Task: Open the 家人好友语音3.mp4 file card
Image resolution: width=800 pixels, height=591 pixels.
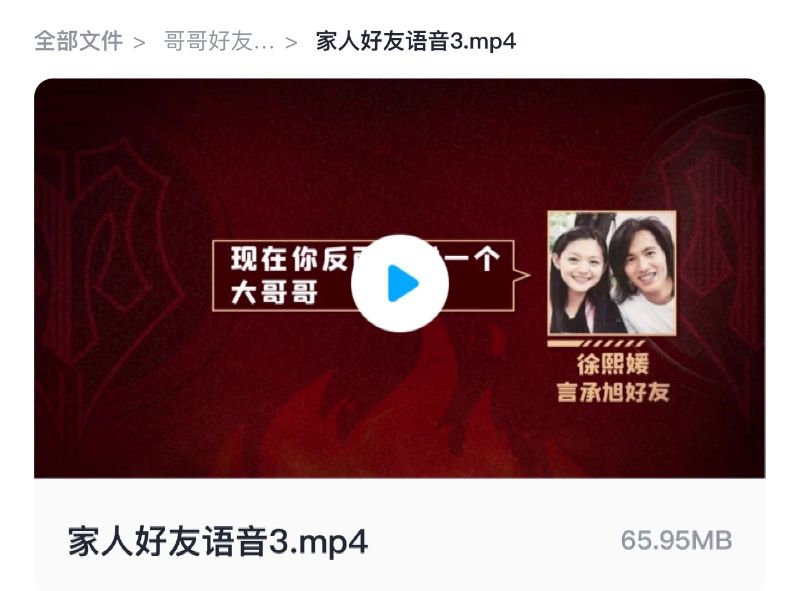Action: [218, 541]
